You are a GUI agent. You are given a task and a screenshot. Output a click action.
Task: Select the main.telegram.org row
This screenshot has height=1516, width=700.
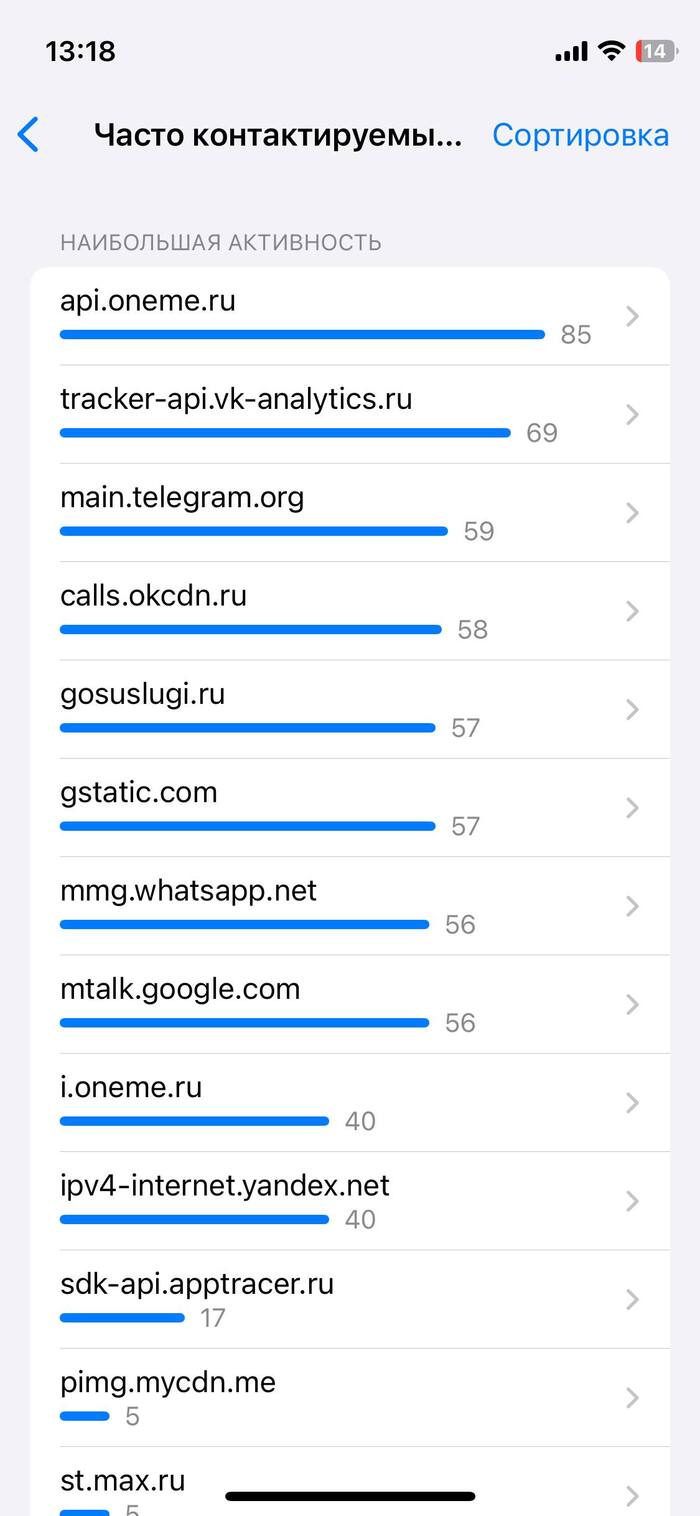(350, 512)
